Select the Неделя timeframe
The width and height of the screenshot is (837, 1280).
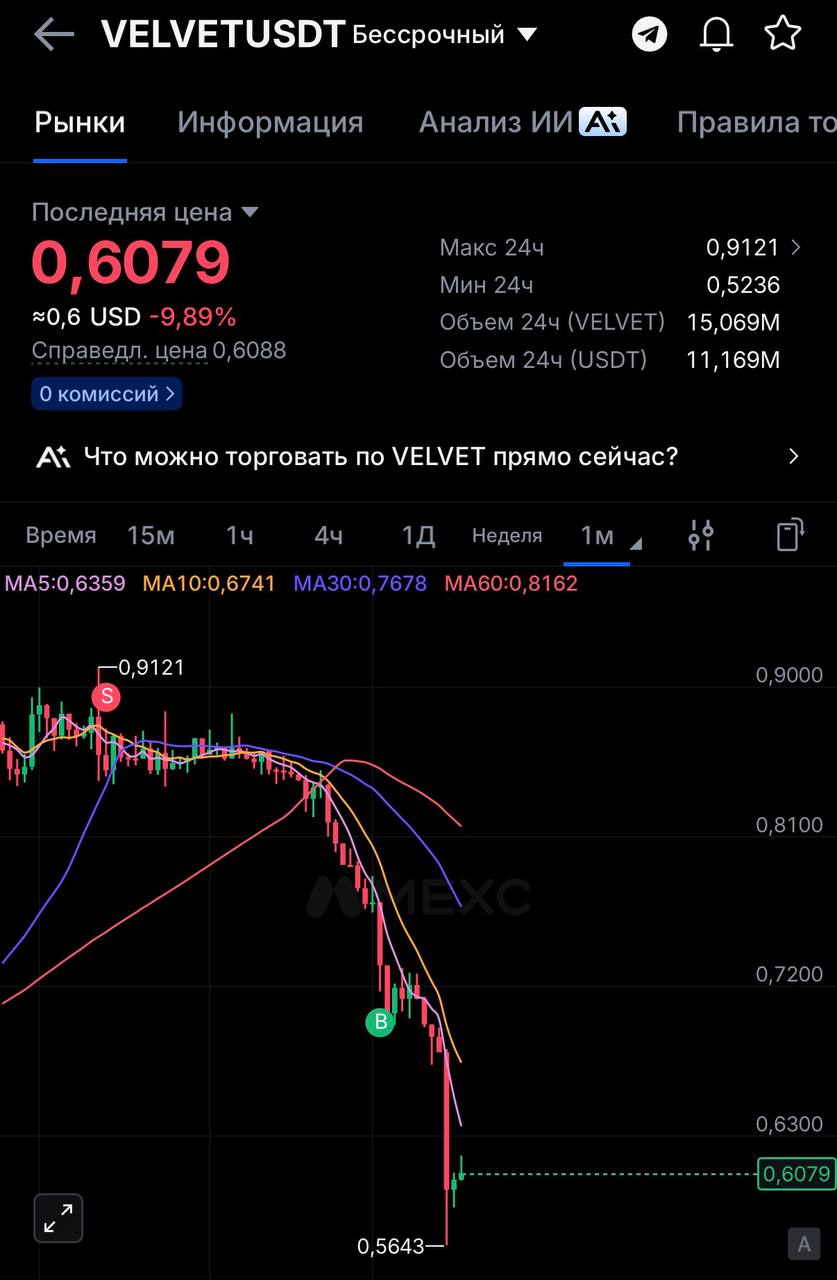[x=507, y=535]
